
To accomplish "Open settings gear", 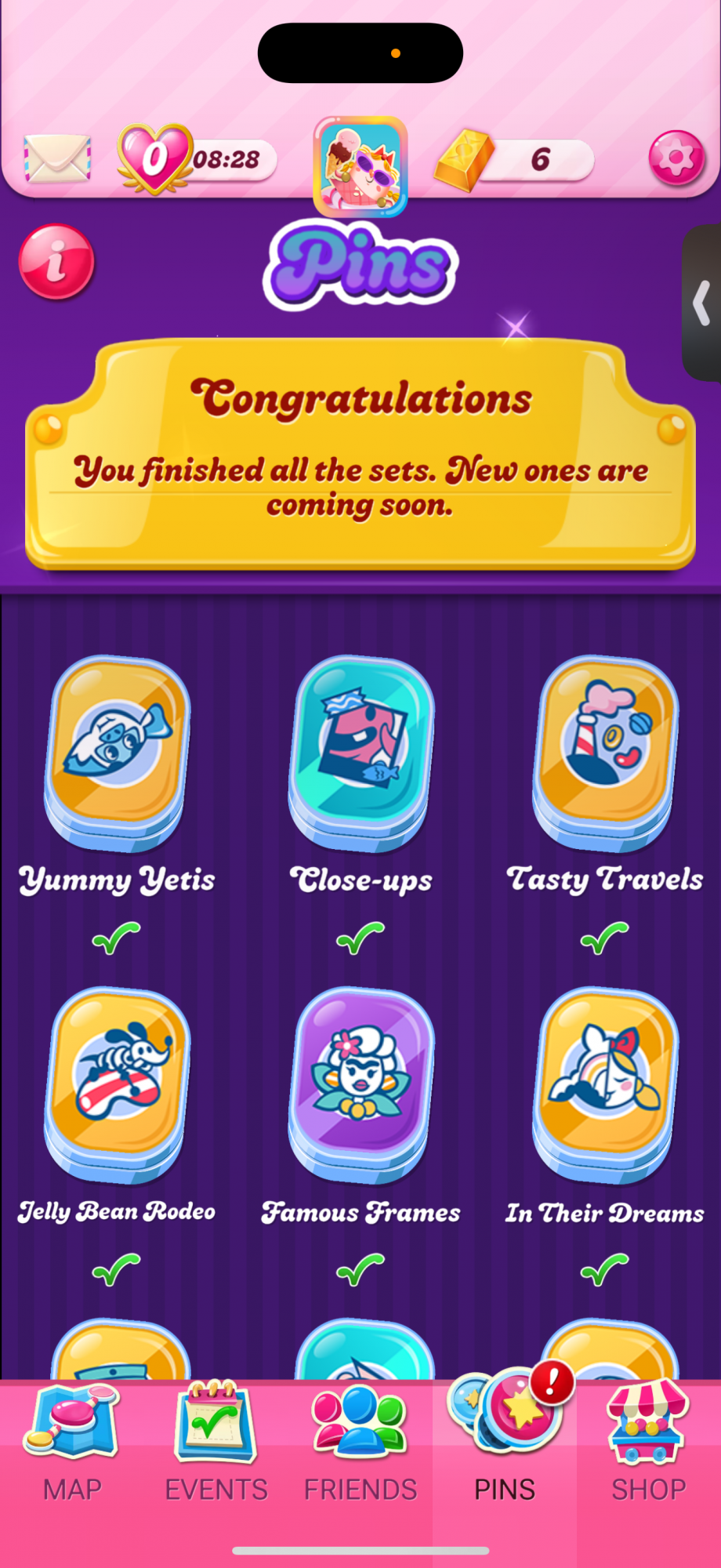I will [676, 158].
